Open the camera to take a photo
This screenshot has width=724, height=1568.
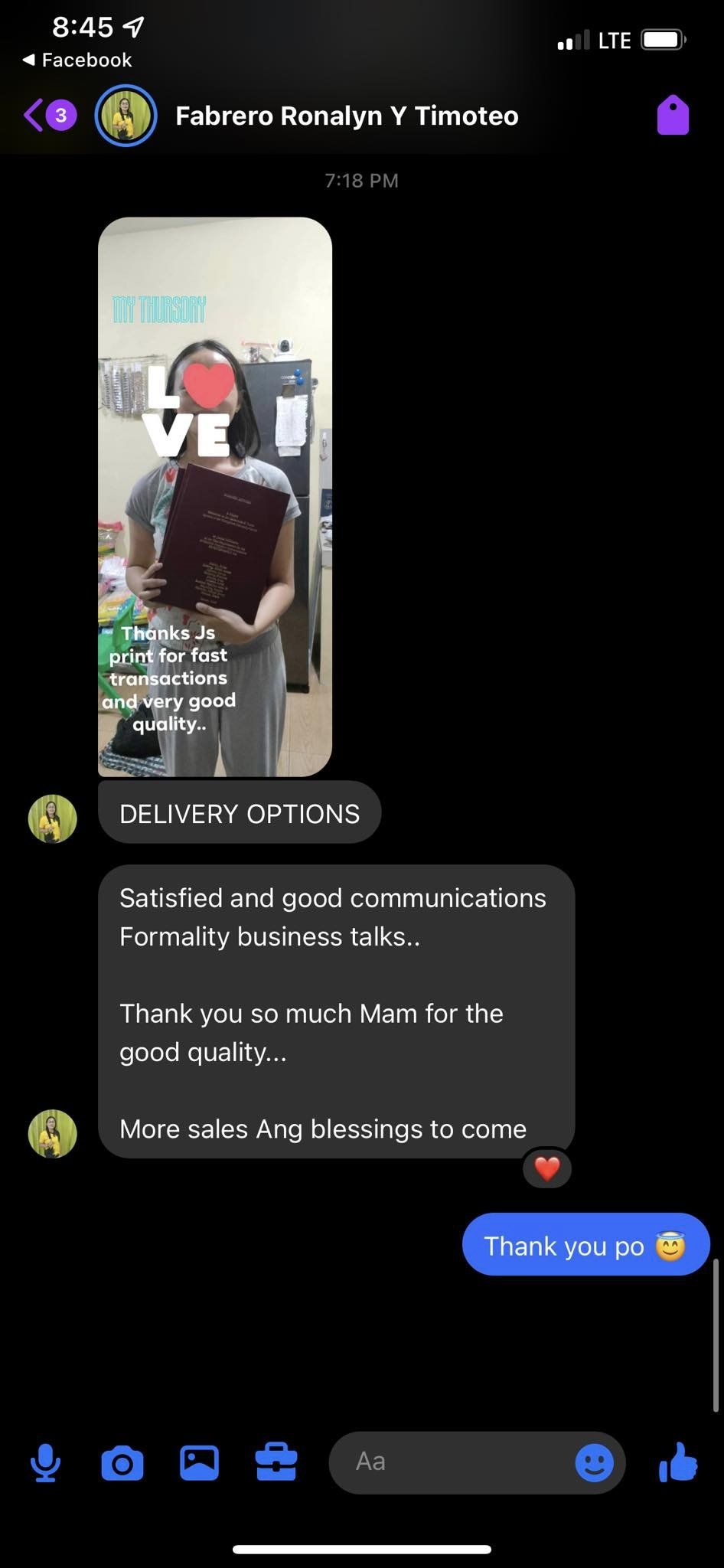click(122, 1462)
